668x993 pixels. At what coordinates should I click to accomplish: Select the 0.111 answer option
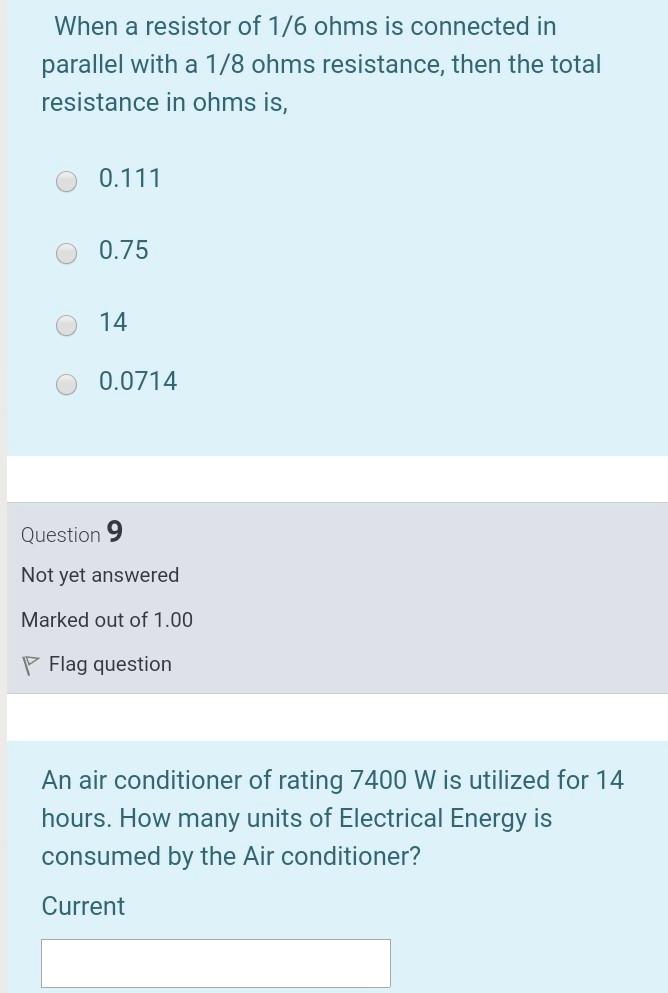[67, 181]
